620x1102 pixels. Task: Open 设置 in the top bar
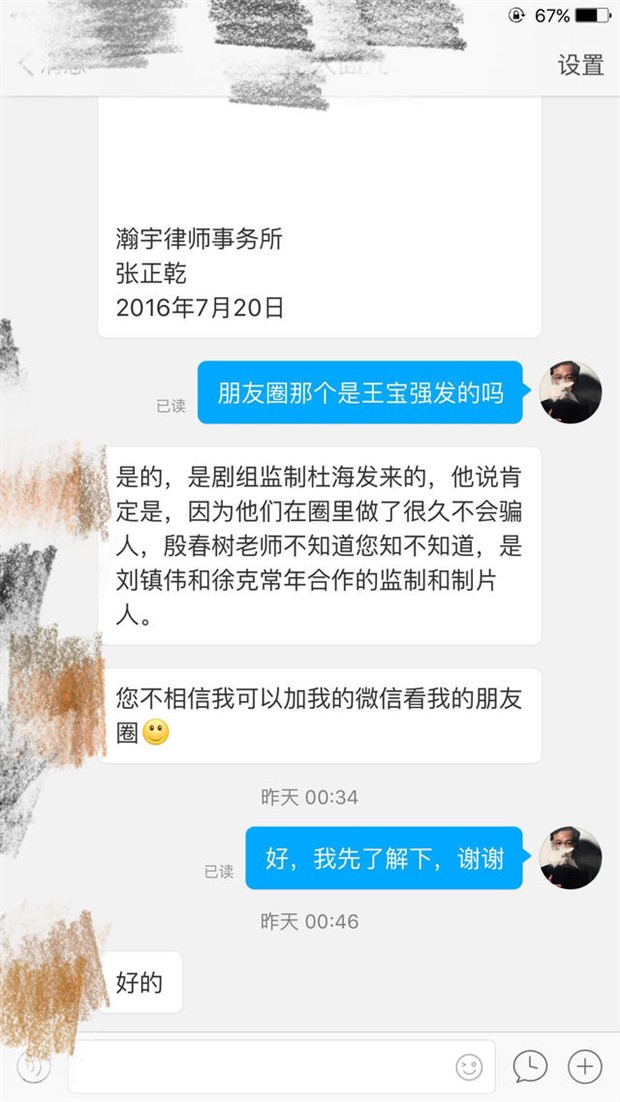tap(581, 66)
